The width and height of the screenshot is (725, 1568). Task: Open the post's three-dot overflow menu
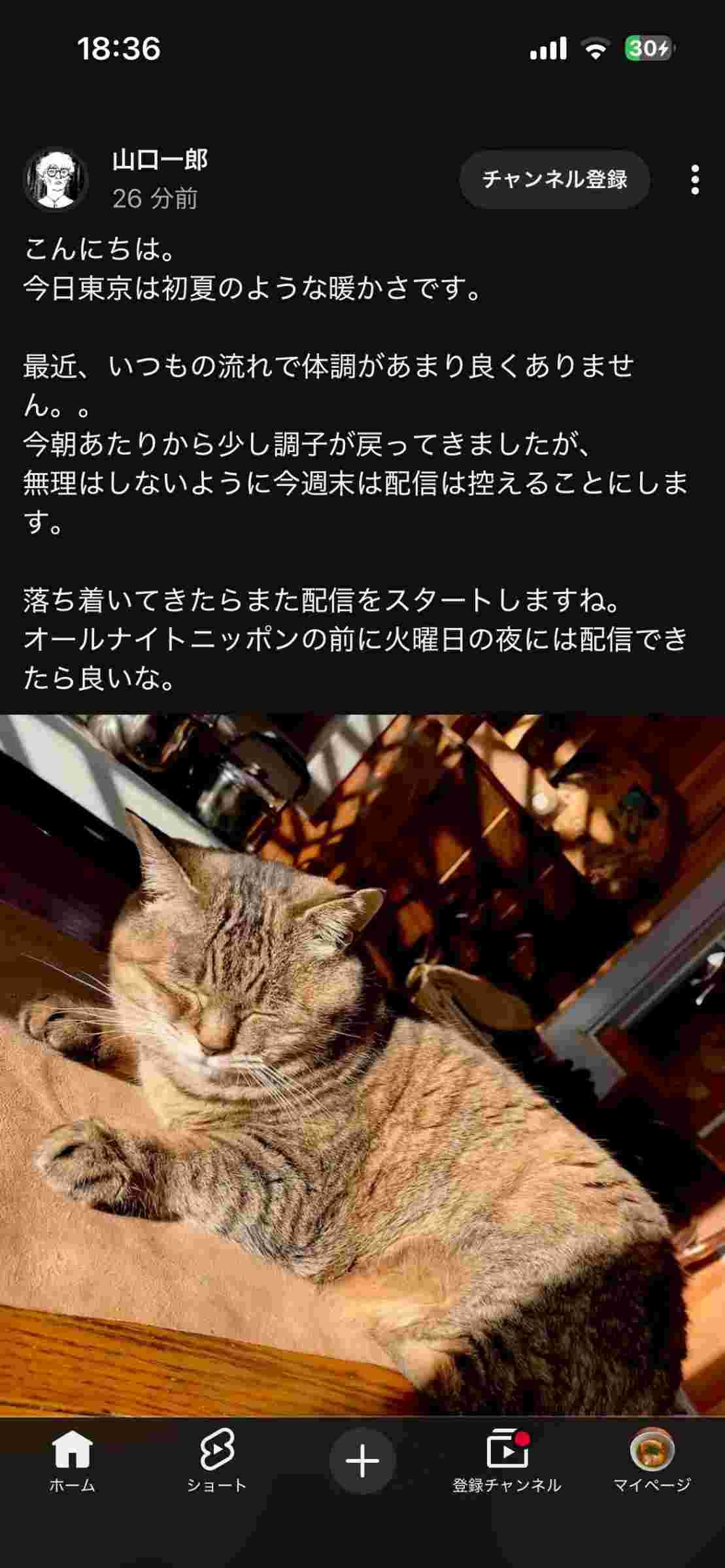pos(695,179)
